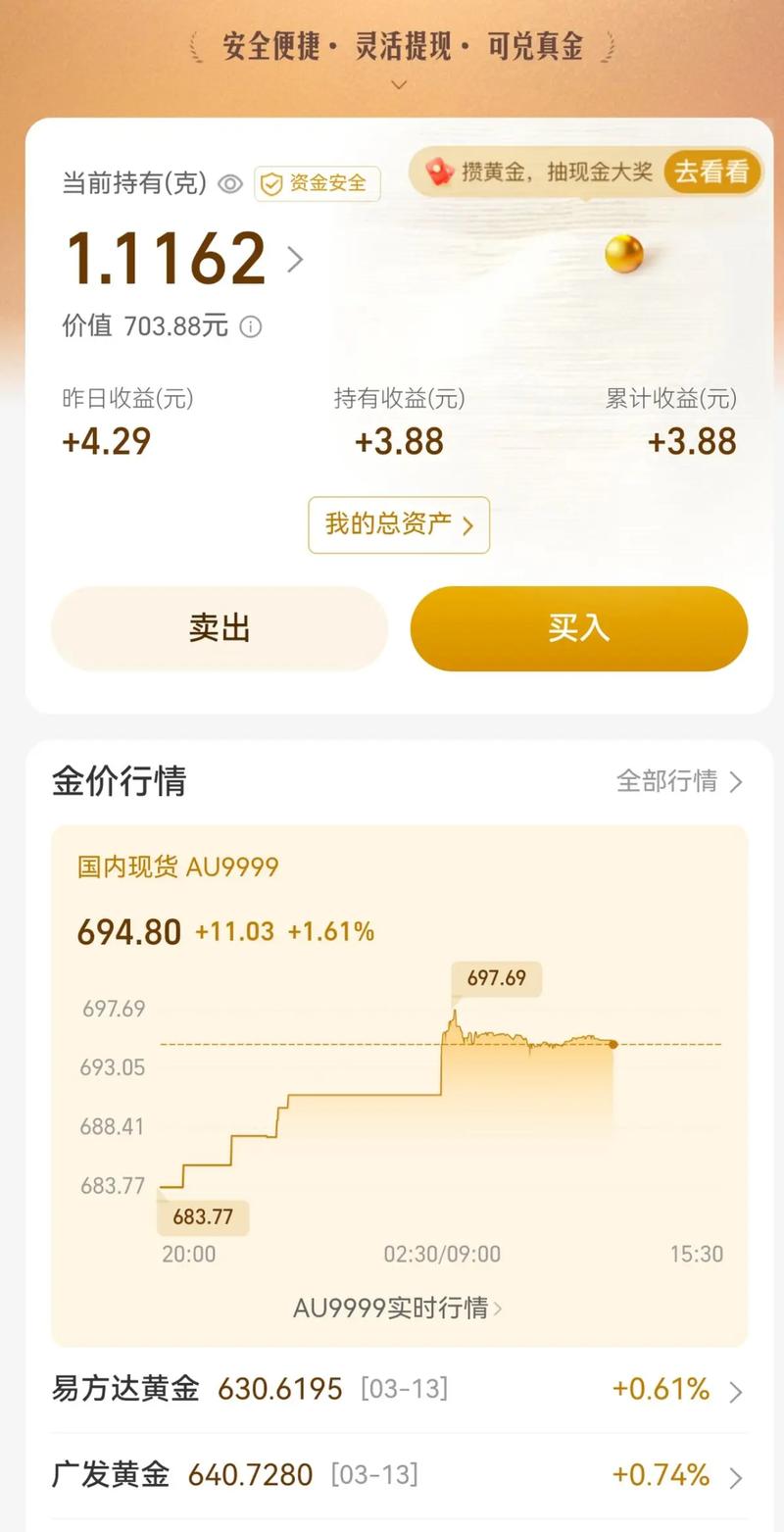Tap the red packet icon in the prize banner
The height and width of the screenshot is (1532, 784).
coord(441,172)
